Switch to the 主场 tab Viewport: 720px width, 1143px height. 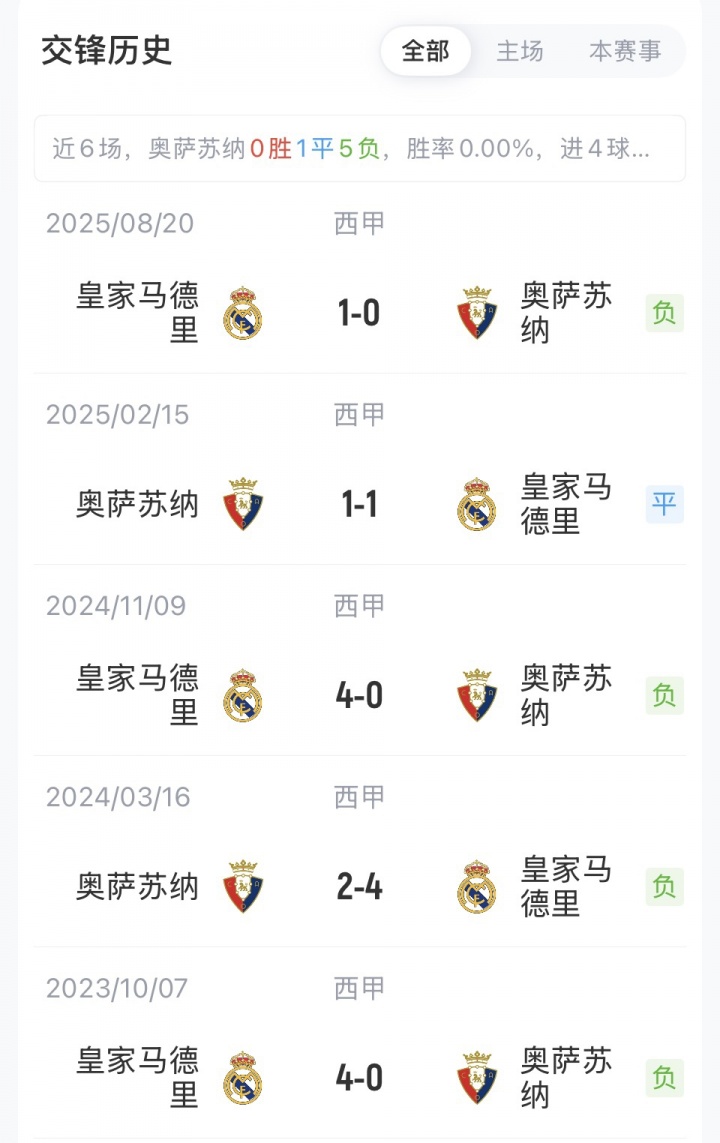[520, 51]
